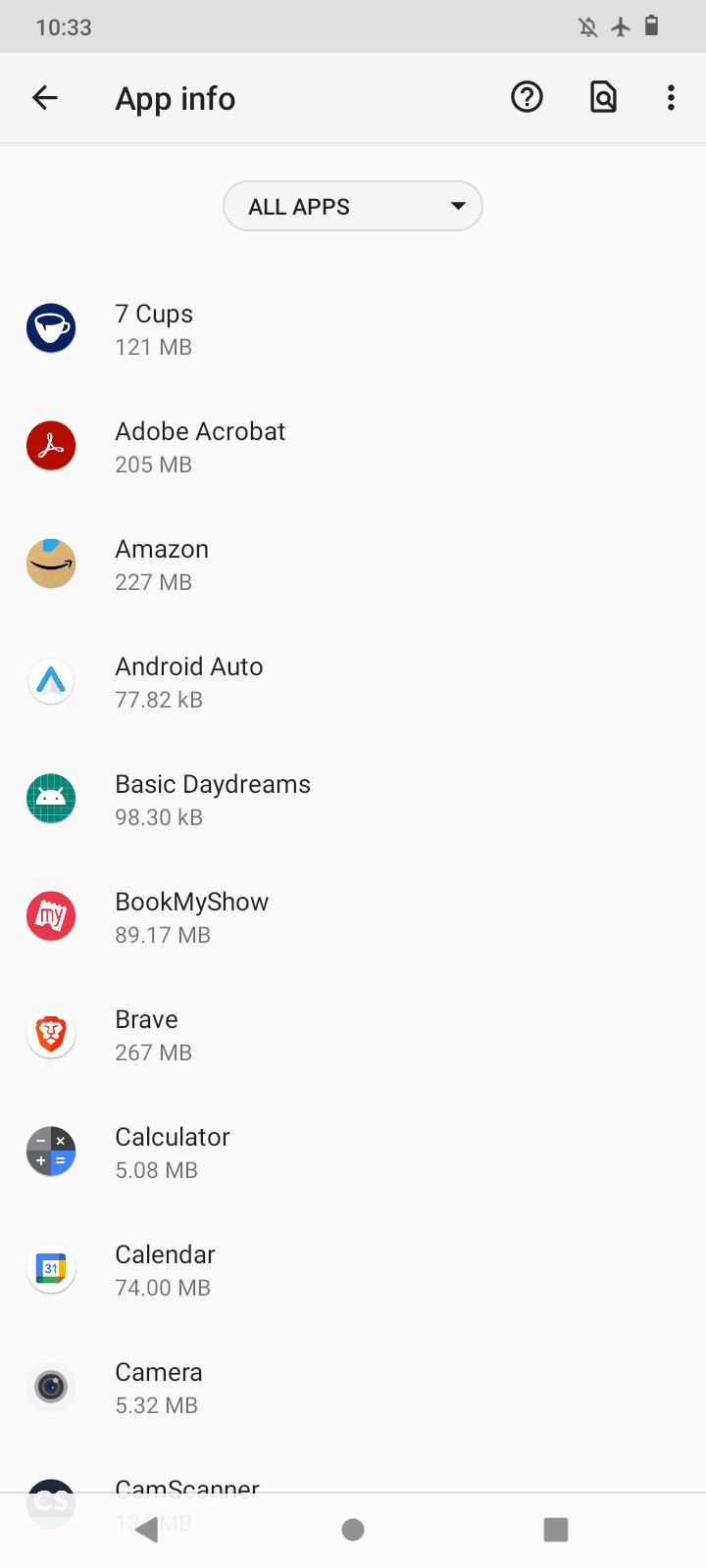Tap the BookMyShow app icon

pyautogui.click(x=51, y=915)
